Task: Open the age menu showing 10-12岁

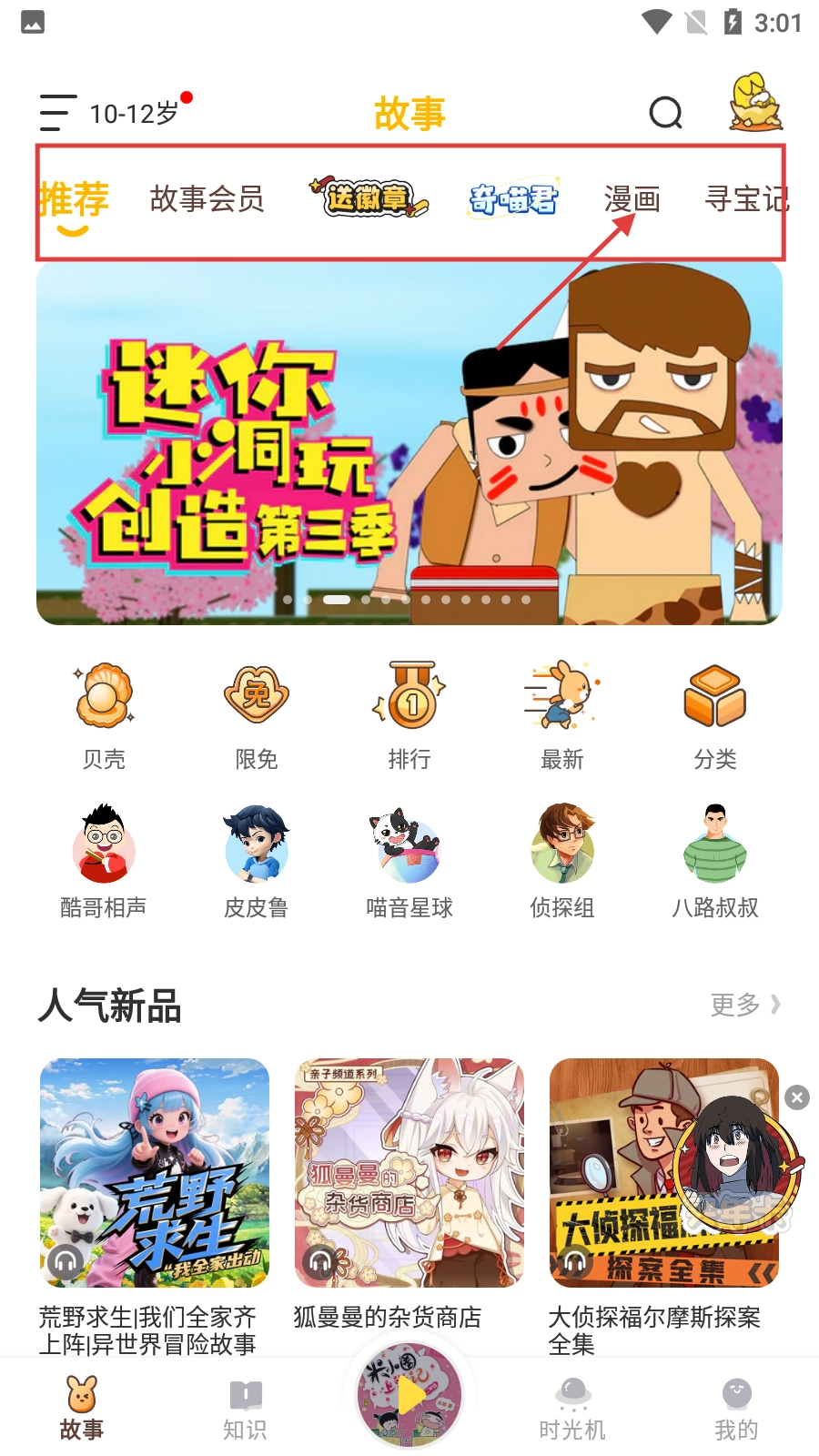Action: [133, 114]
